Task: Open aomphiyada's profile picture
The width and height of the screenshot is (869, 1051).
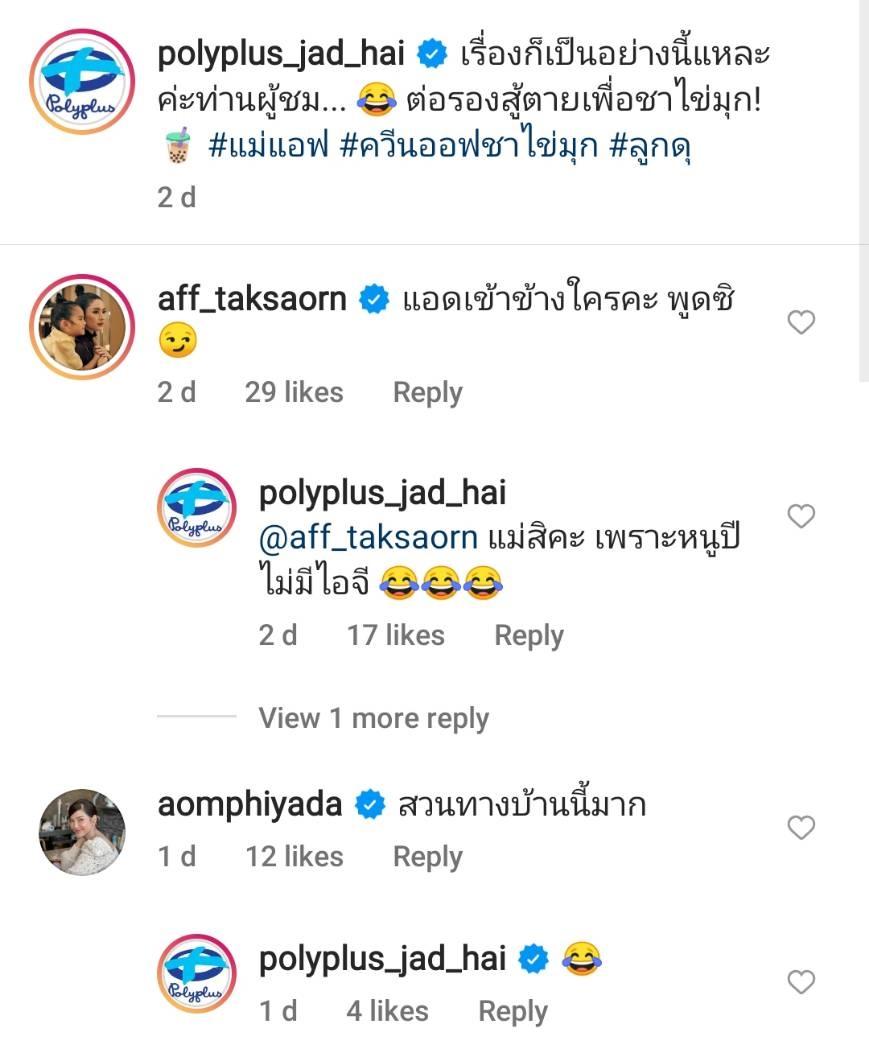Action: [x=82, y=832]
